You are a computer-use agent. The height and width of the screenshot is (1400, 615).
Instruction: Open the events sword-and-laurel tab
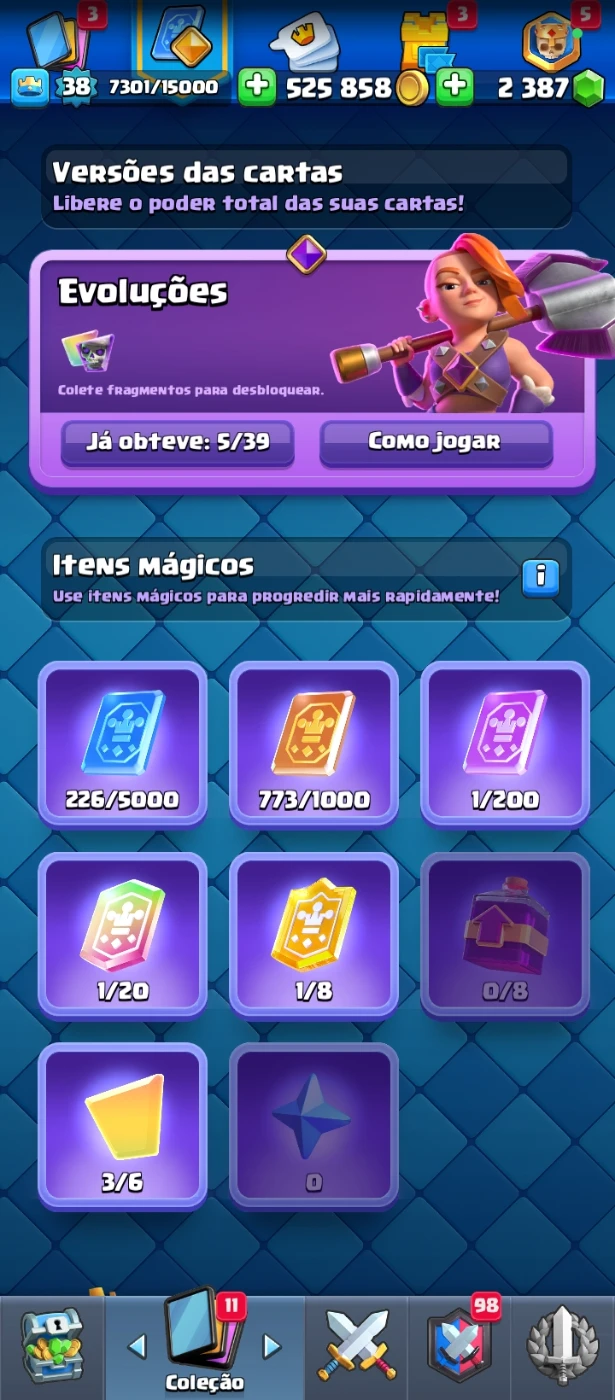point(563,1347)
